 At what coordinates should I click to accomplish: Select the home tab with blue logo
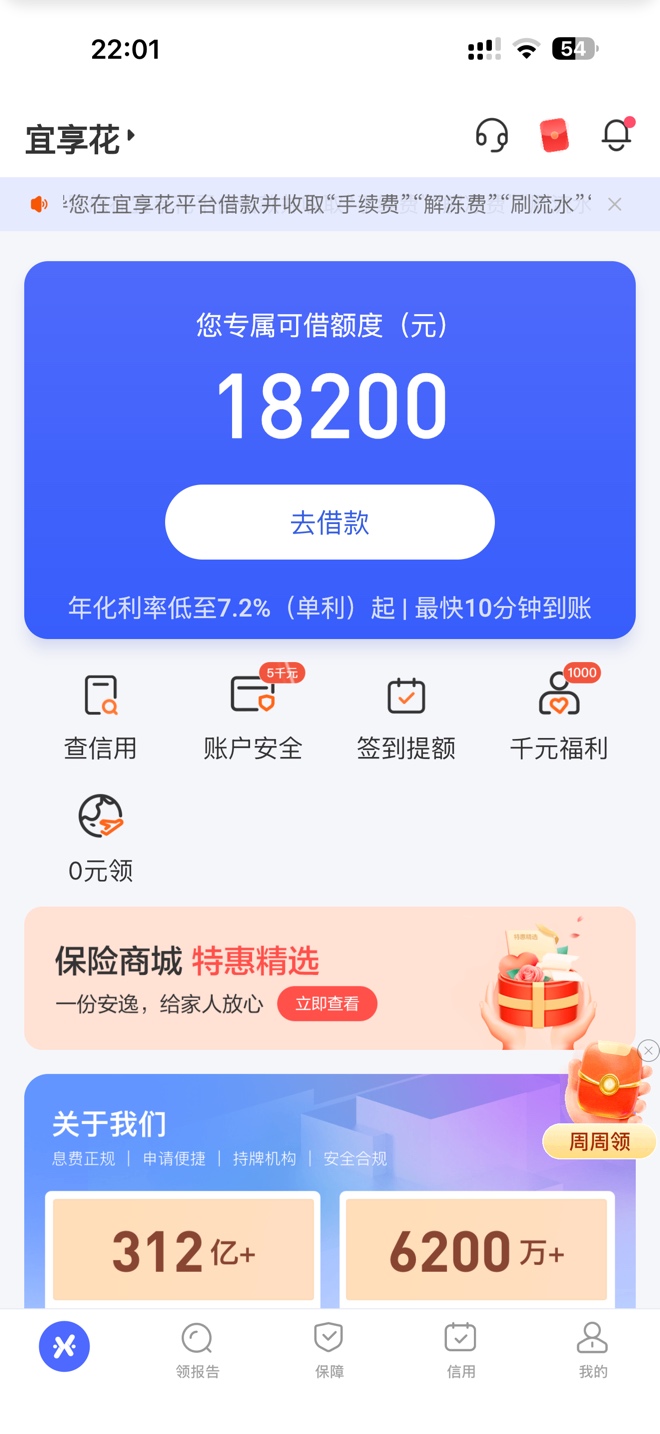(64, 1346)
